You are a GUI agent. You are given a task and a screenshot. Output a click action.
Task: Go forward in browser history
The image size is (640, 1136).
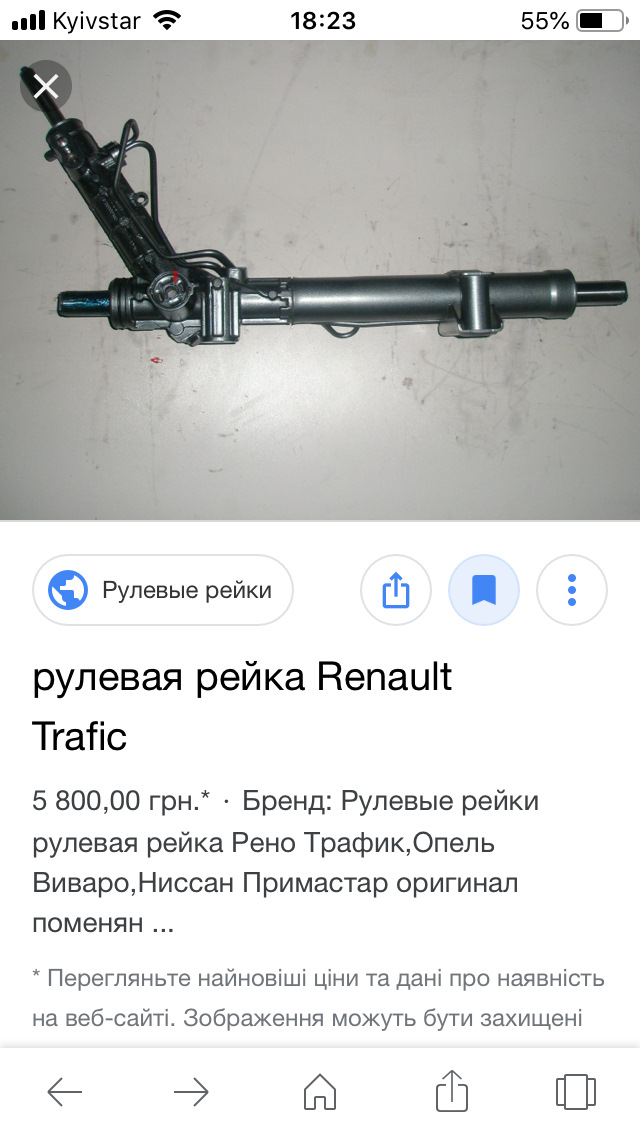pyautogui.click(x=191, y=1090)
